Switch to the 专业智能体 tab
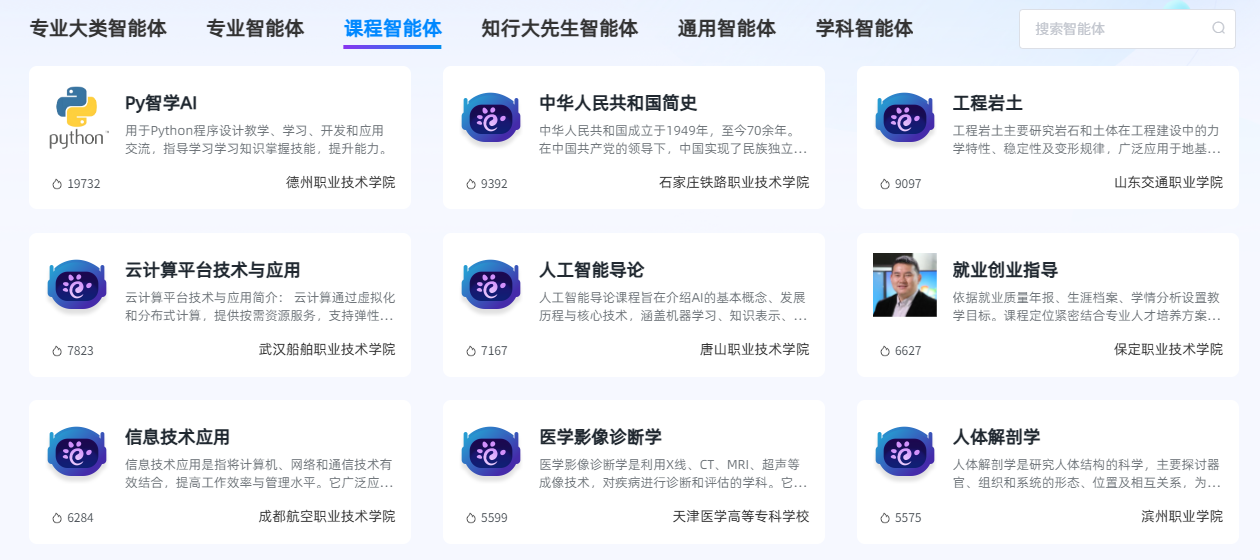Image resolution: width=1260 pixels, height=560 pixels. pos(255,28)
